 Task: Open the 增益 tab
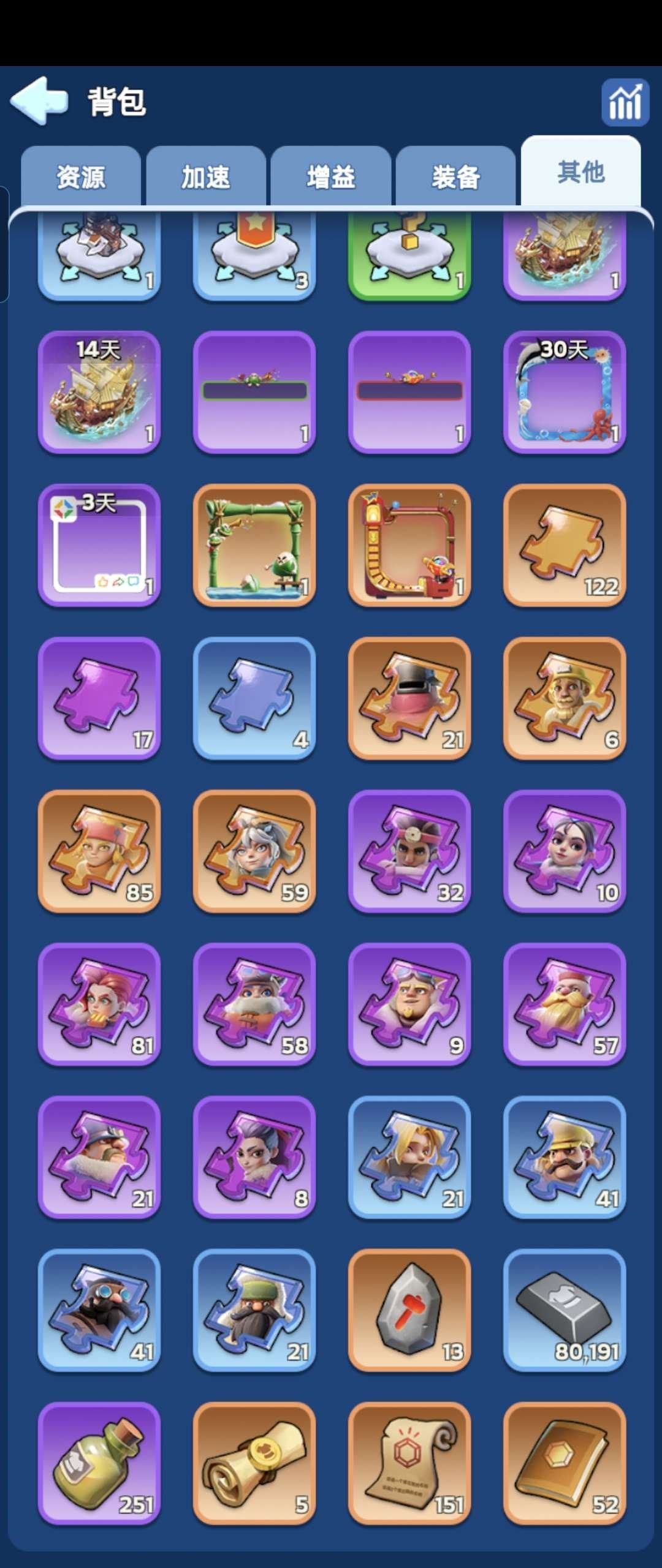[331, 177]
